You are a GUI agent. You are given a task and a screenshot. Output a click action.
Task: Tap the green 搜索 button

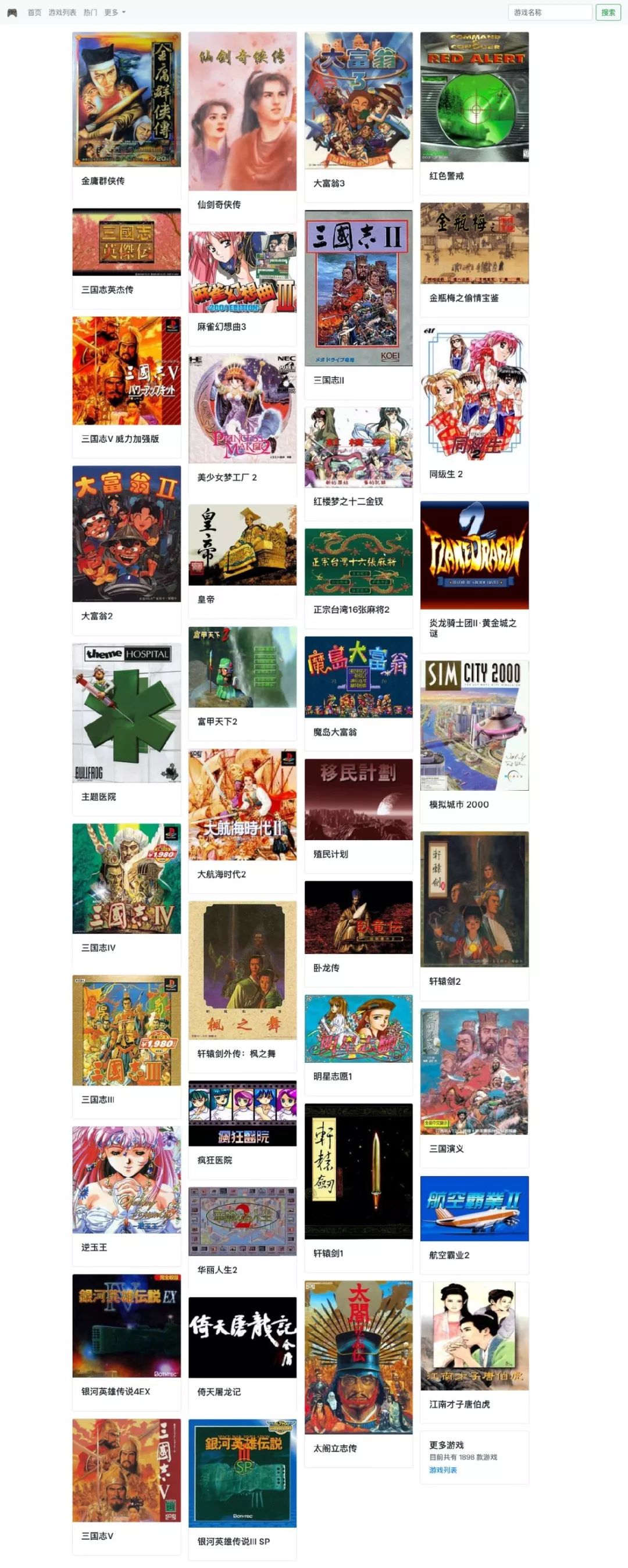pos(608,12)
